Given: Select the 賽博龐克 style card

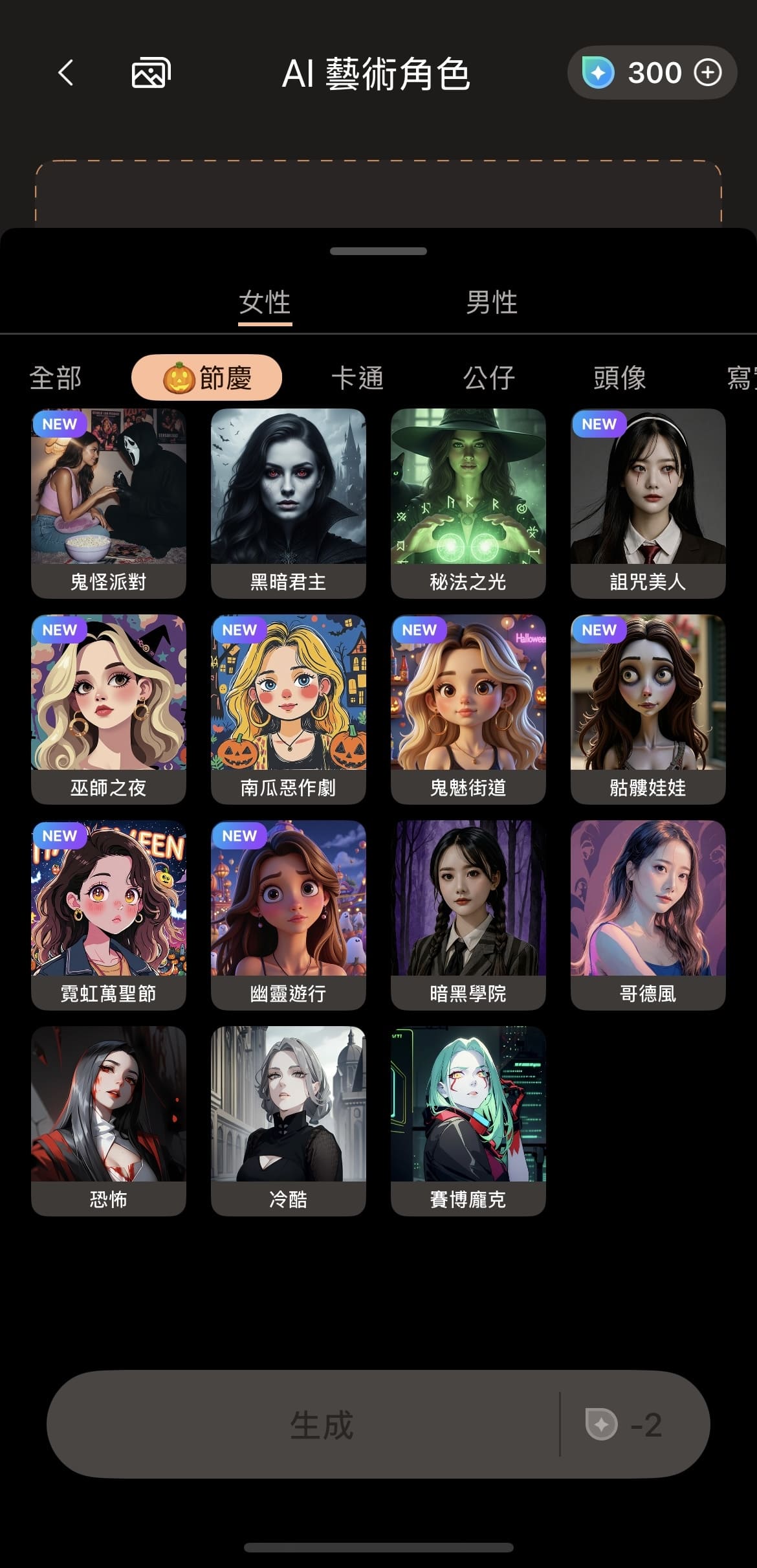Looking at the screenshot, I should click(468, 1119).
